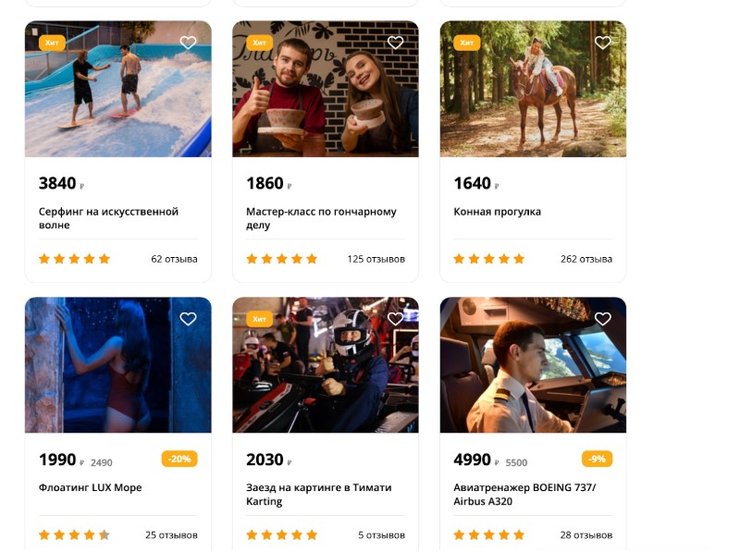Open the Конная прогулка card
Screen dimensions: 740x552
(497, 211)
